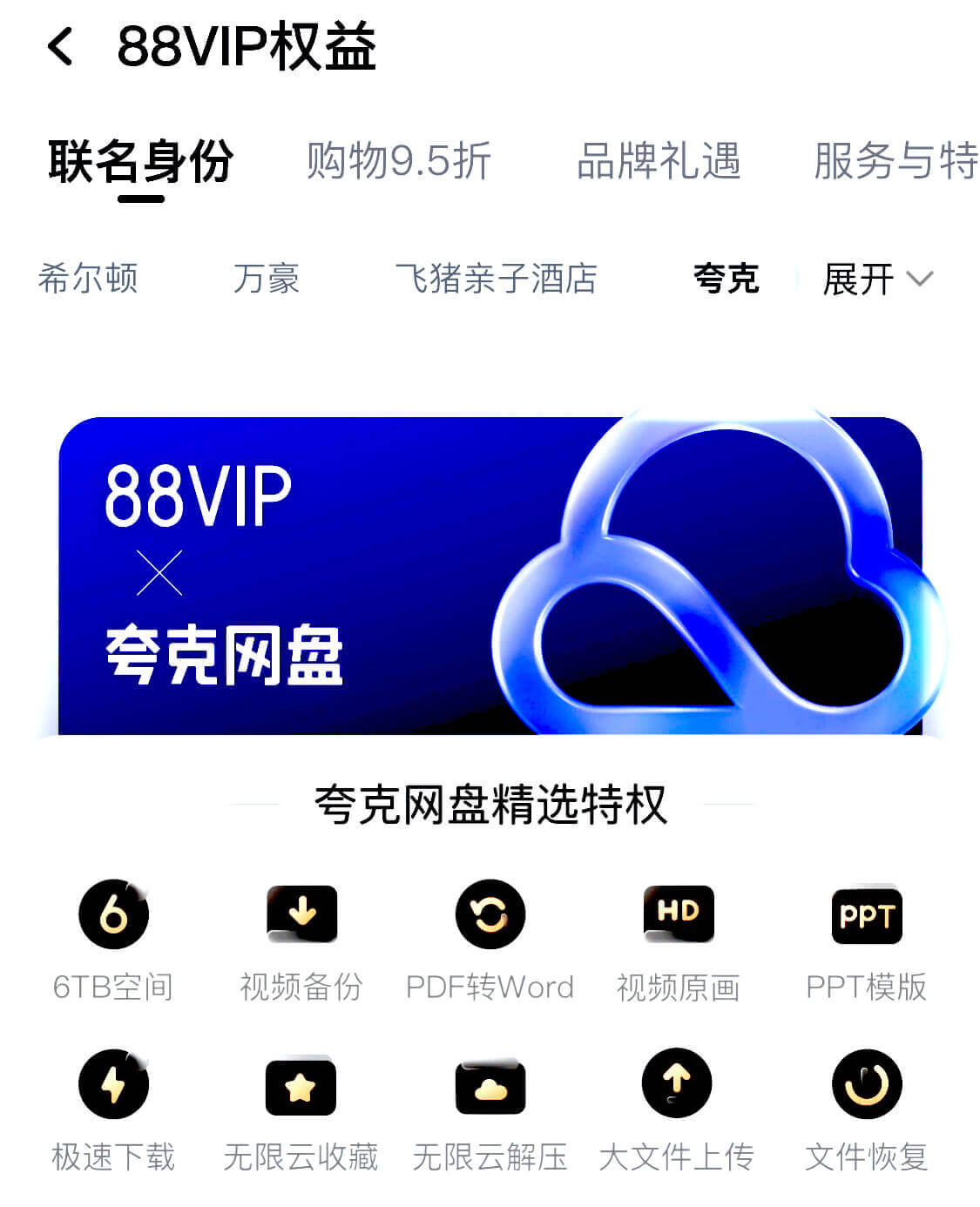Open the 品牌礼遇 tab
This screenshot has height=1207, width=980.
pos(659,161)
